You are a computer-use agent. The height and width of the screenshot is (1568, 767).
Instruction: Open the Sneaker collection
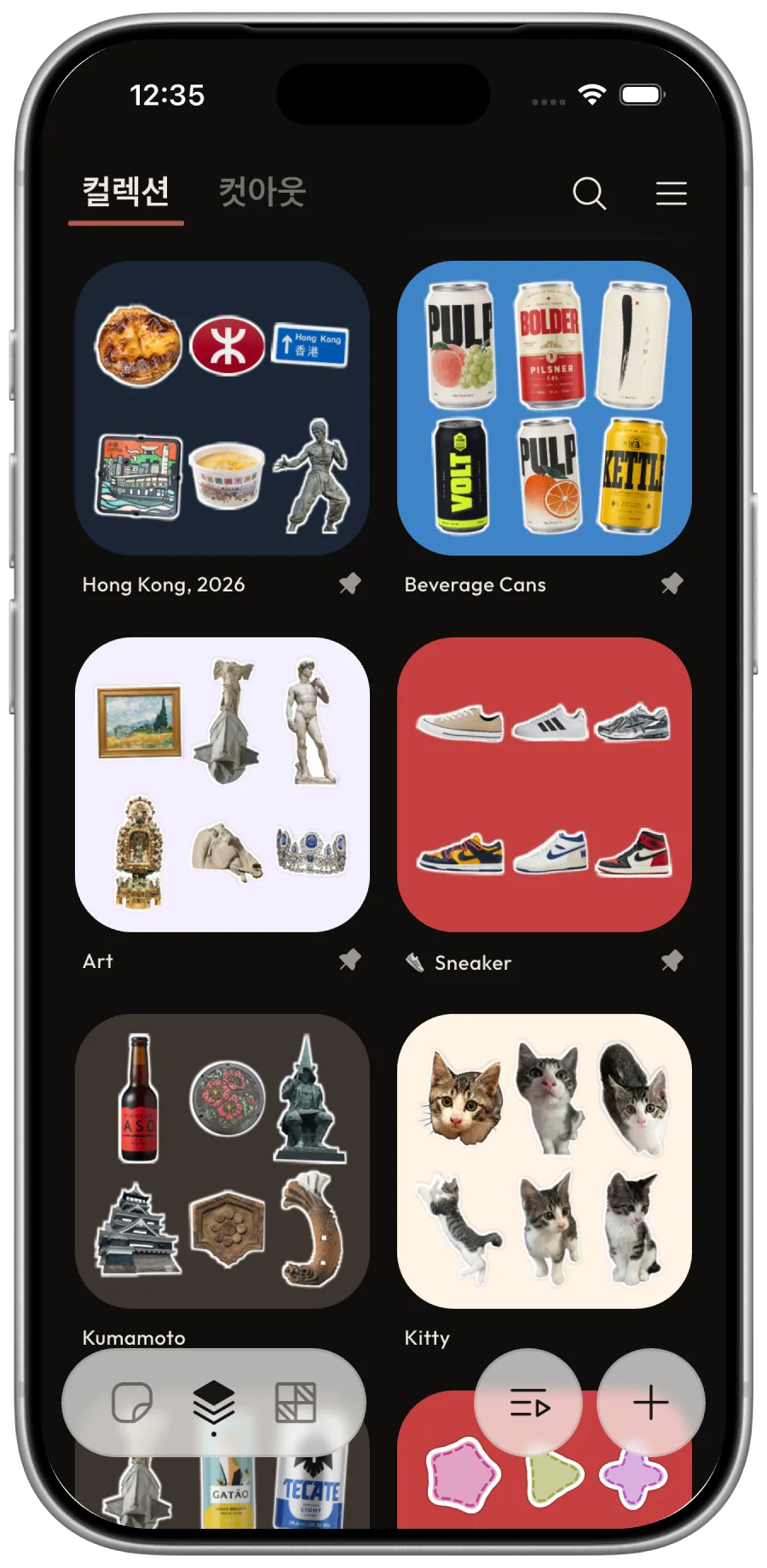545,785
